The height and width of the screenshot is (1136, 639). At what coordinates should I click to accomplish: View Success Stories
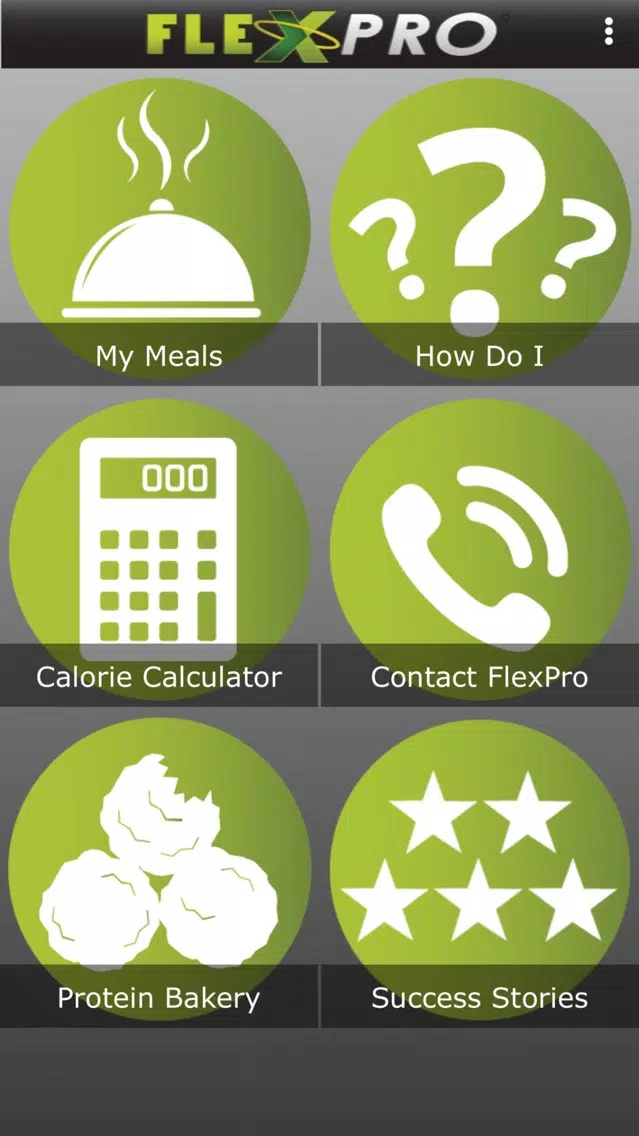[480, 870]
